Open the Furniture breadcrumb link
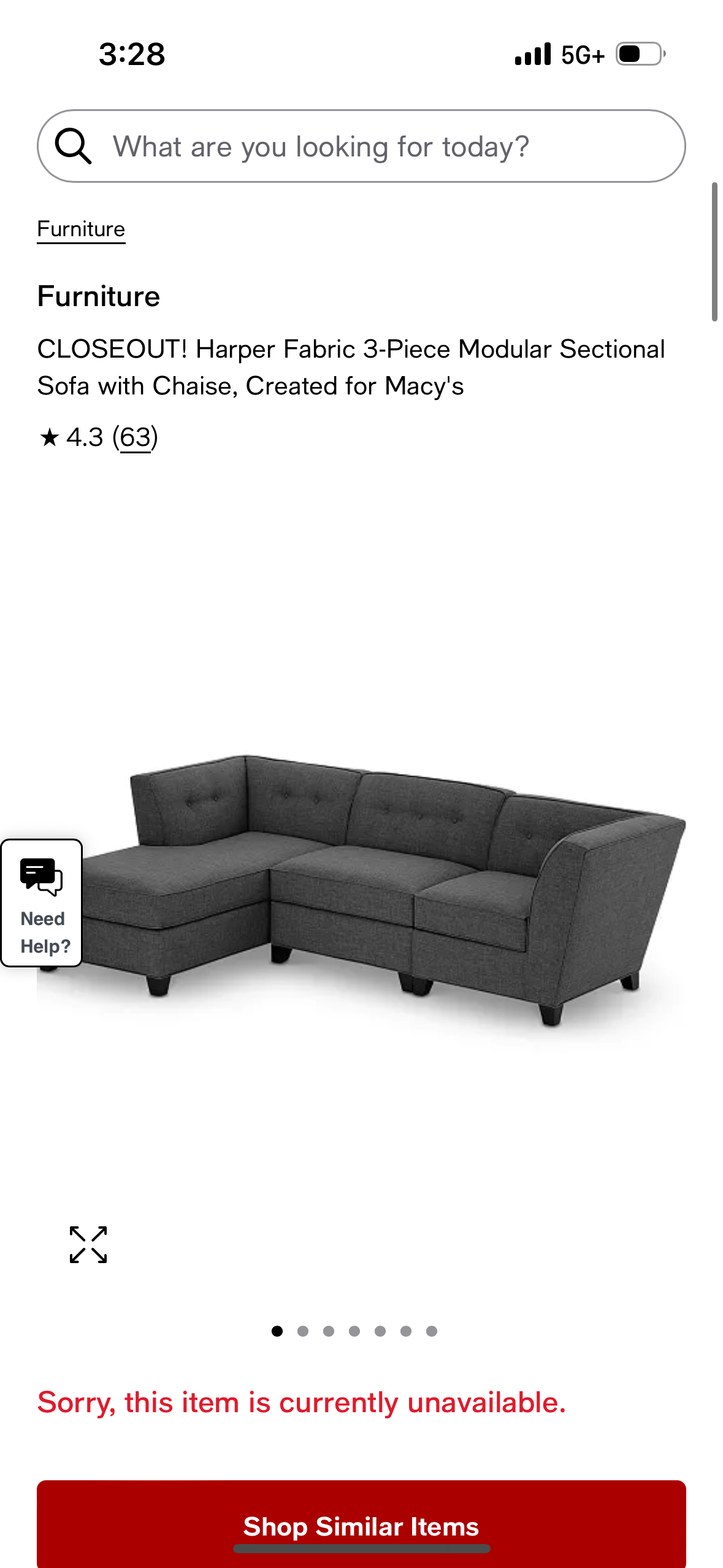This screenshot has width=723, height=1568. (x=81, y=229)
